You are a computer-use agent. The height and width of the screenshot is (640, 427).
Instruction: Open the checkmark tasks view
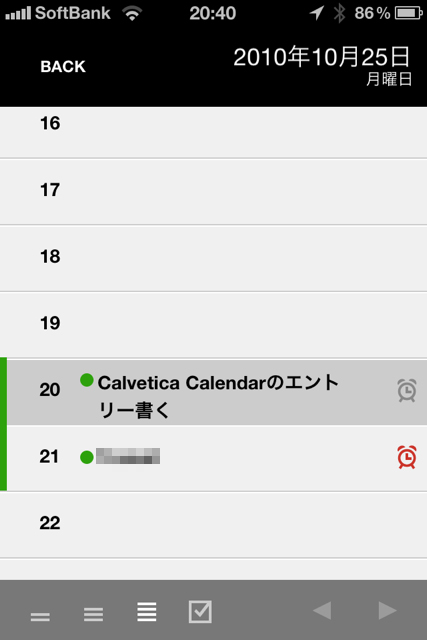(x=200, y=611)
